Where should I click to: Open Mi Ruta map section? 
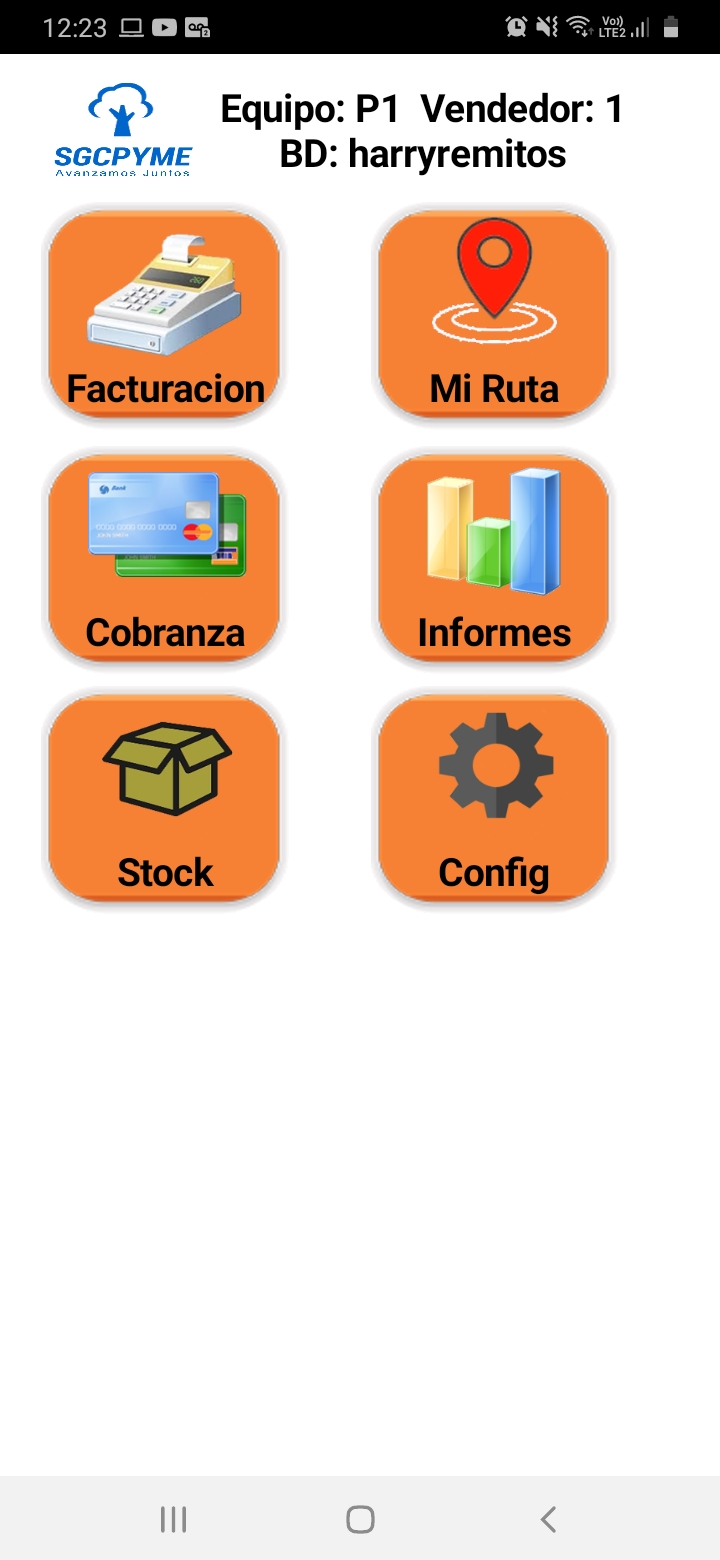pos(494,315)
